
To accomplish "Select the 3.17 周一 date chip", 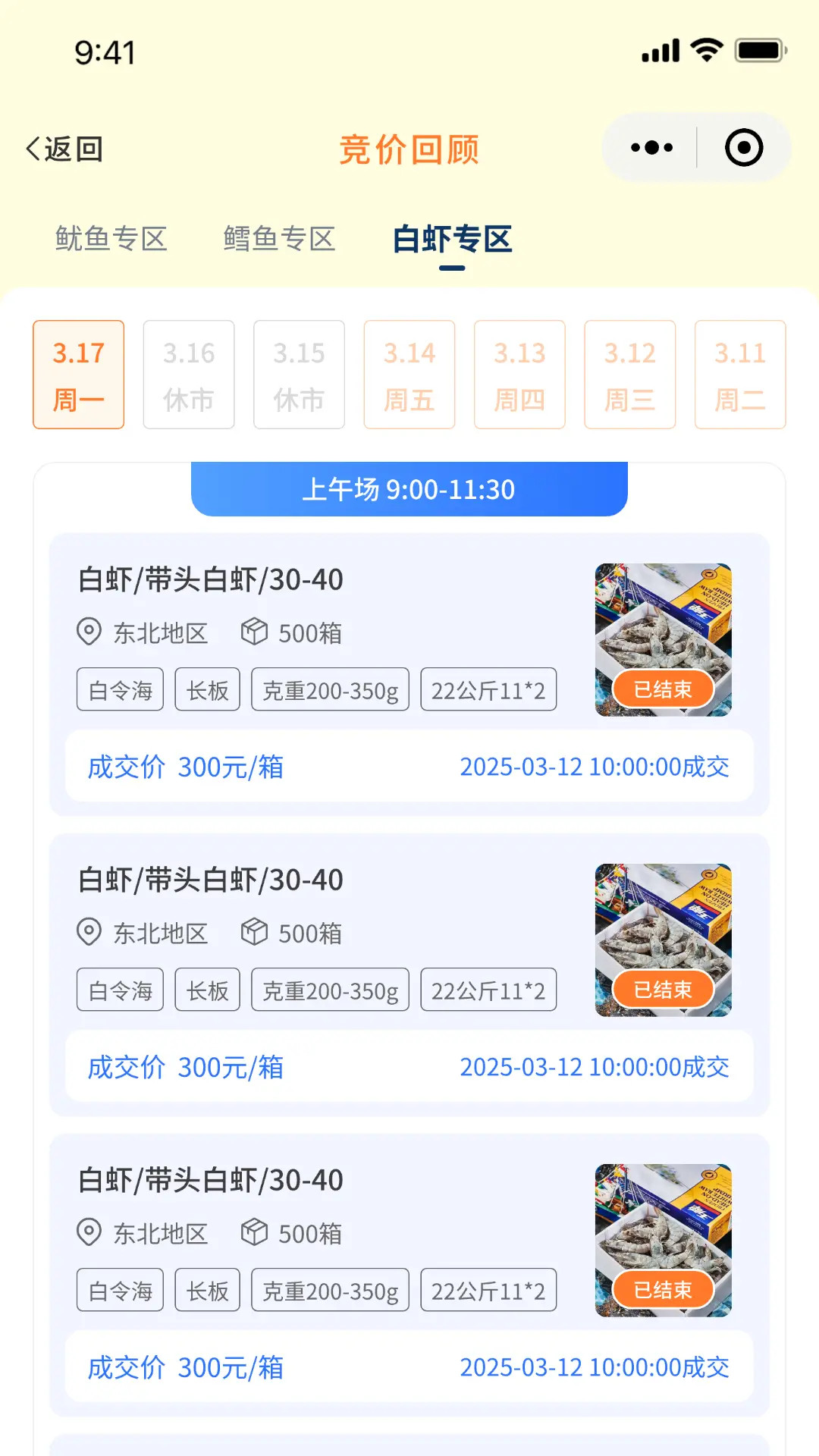I will pos(78,375).
